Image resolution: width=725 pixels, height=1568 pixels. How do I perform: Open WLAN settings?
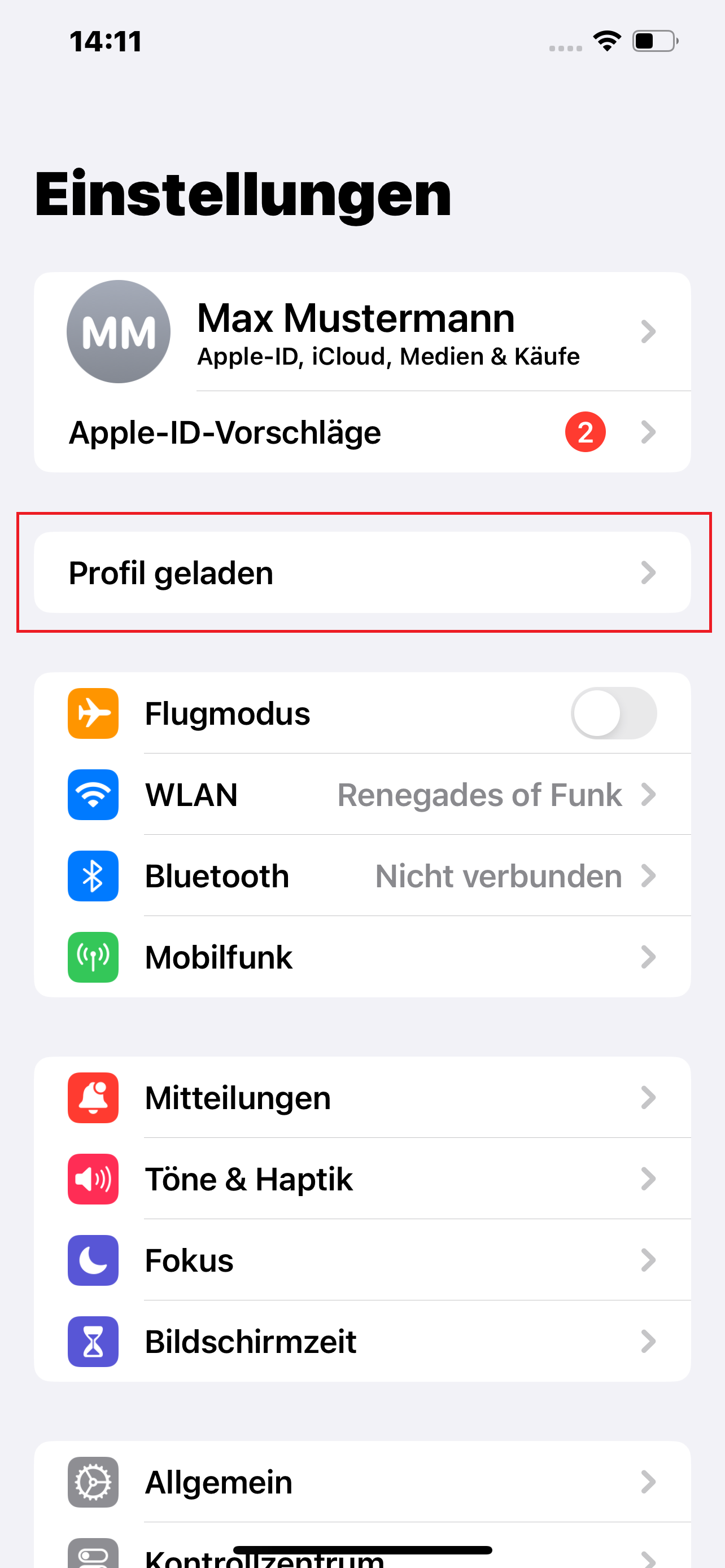pyautogui.click(x=362, y=794)
